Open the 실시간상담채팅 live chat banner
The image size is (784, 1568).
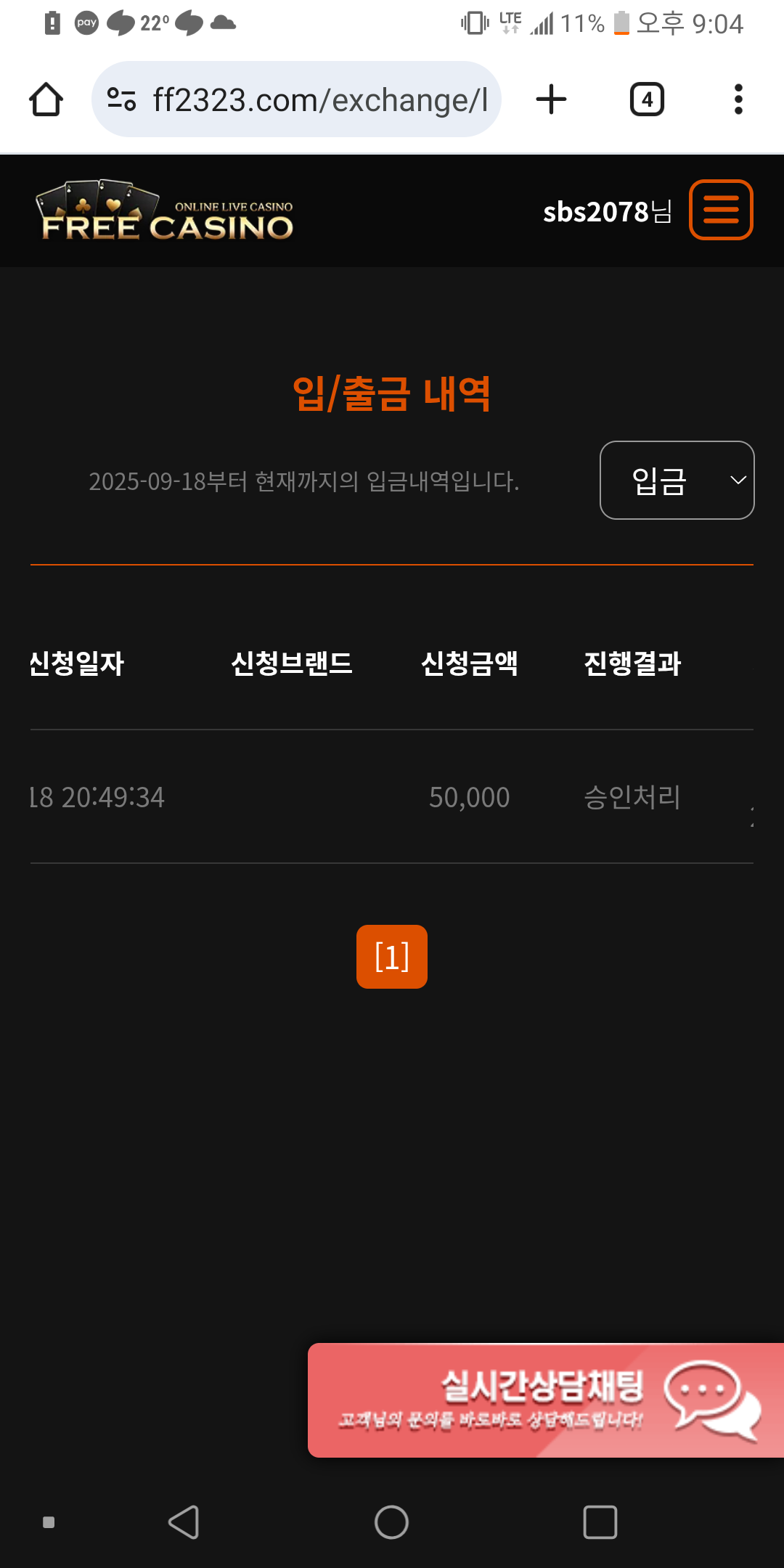(544, 1400)
